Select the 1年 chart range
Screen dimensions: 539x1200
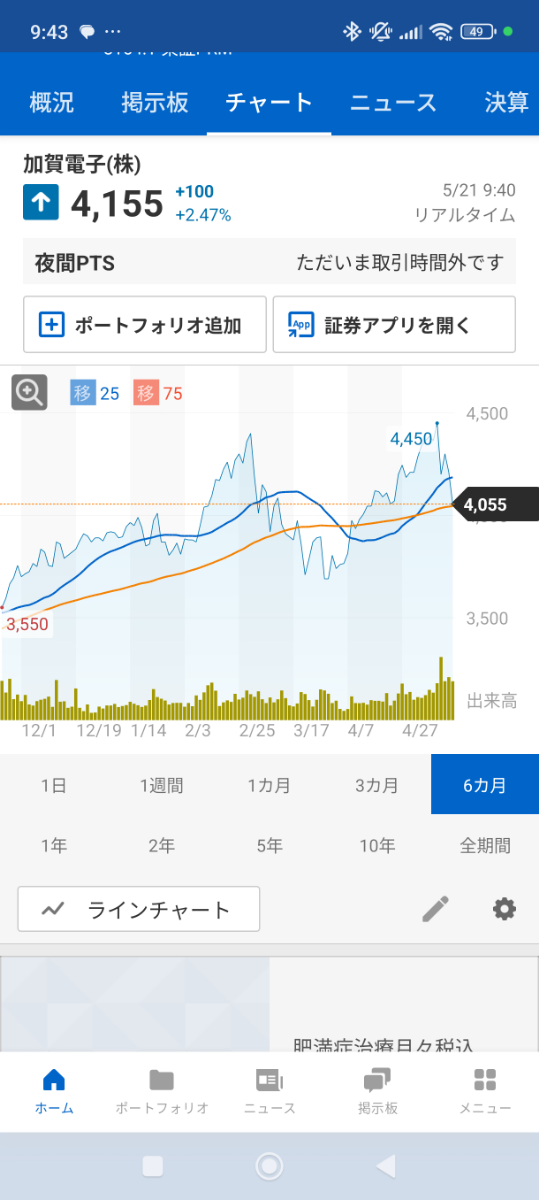[54, 845]
